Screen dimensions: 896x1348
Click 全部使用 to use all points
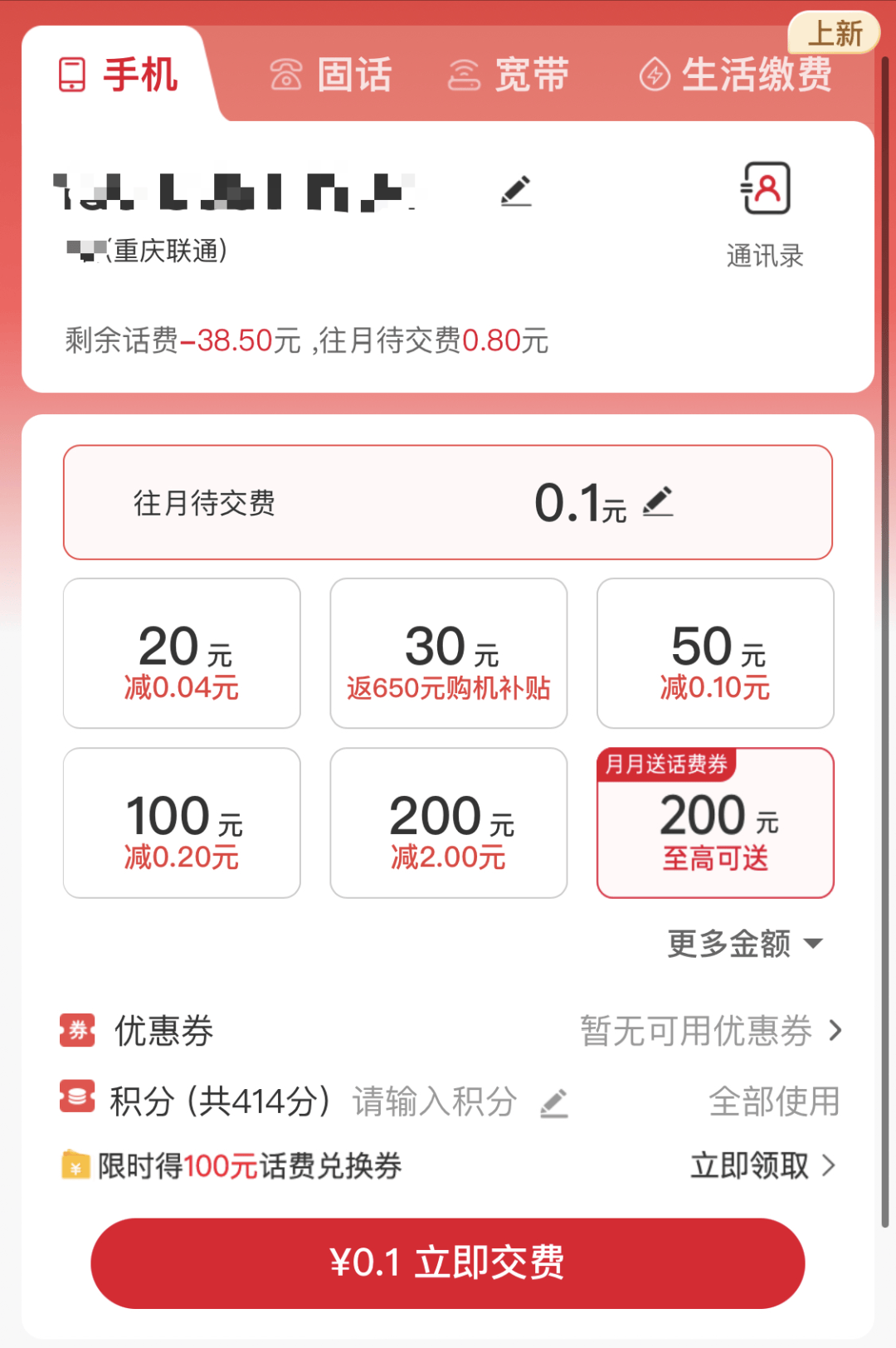point(773,1100)
